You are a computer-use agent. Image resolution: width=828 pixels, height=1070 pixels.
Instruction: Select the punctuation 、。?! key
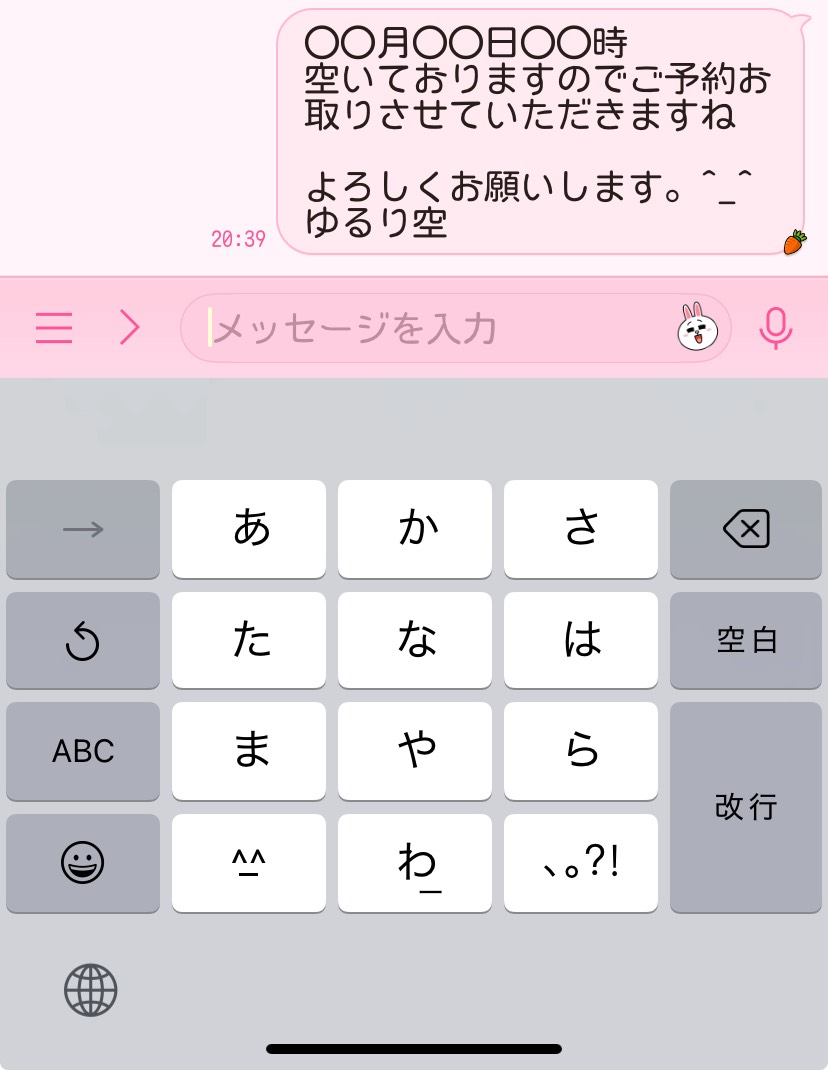(x=580, y=863)
